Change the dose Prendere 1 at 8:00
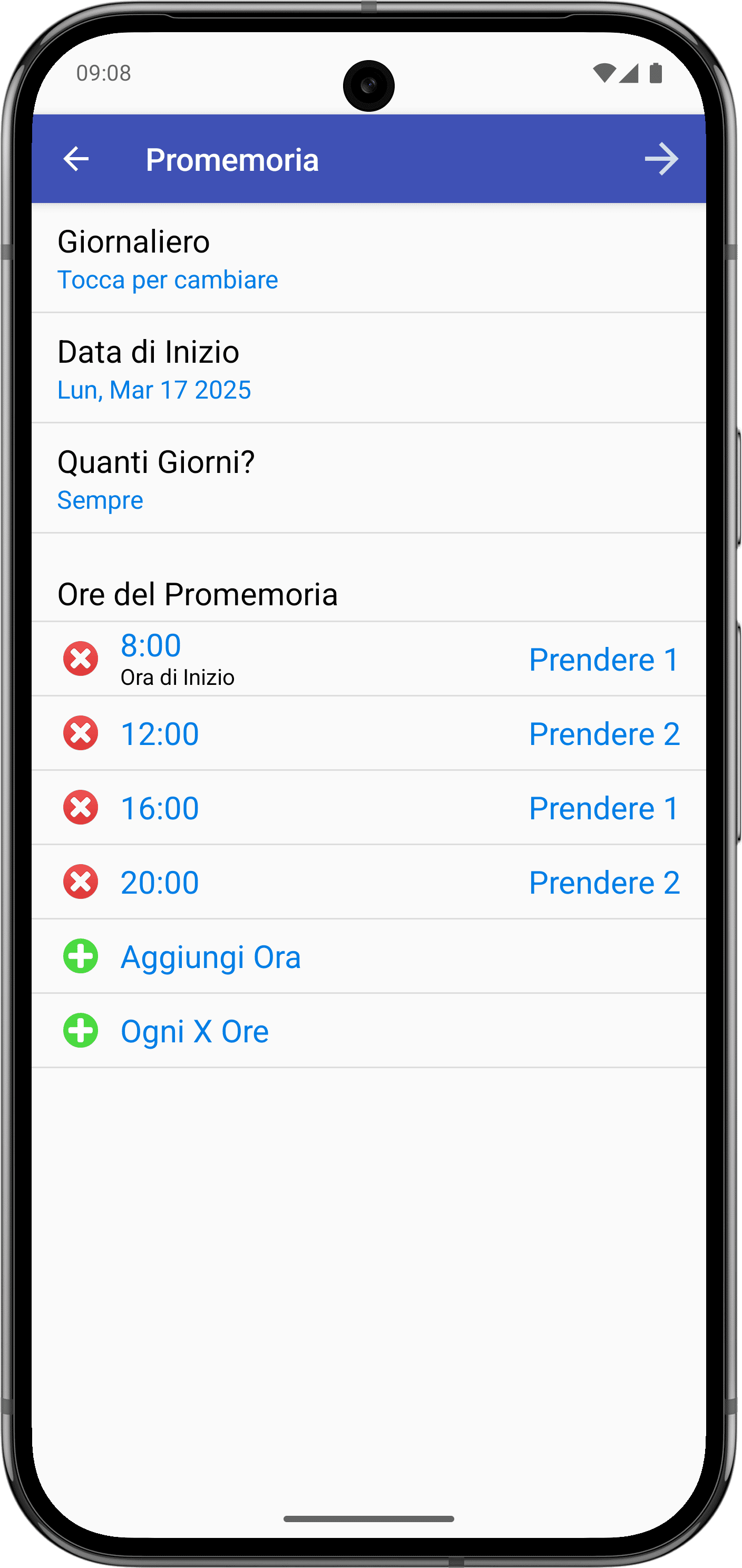Viewport: 742px width, 1568px height. pyautogui.click(x=604, y=660)
